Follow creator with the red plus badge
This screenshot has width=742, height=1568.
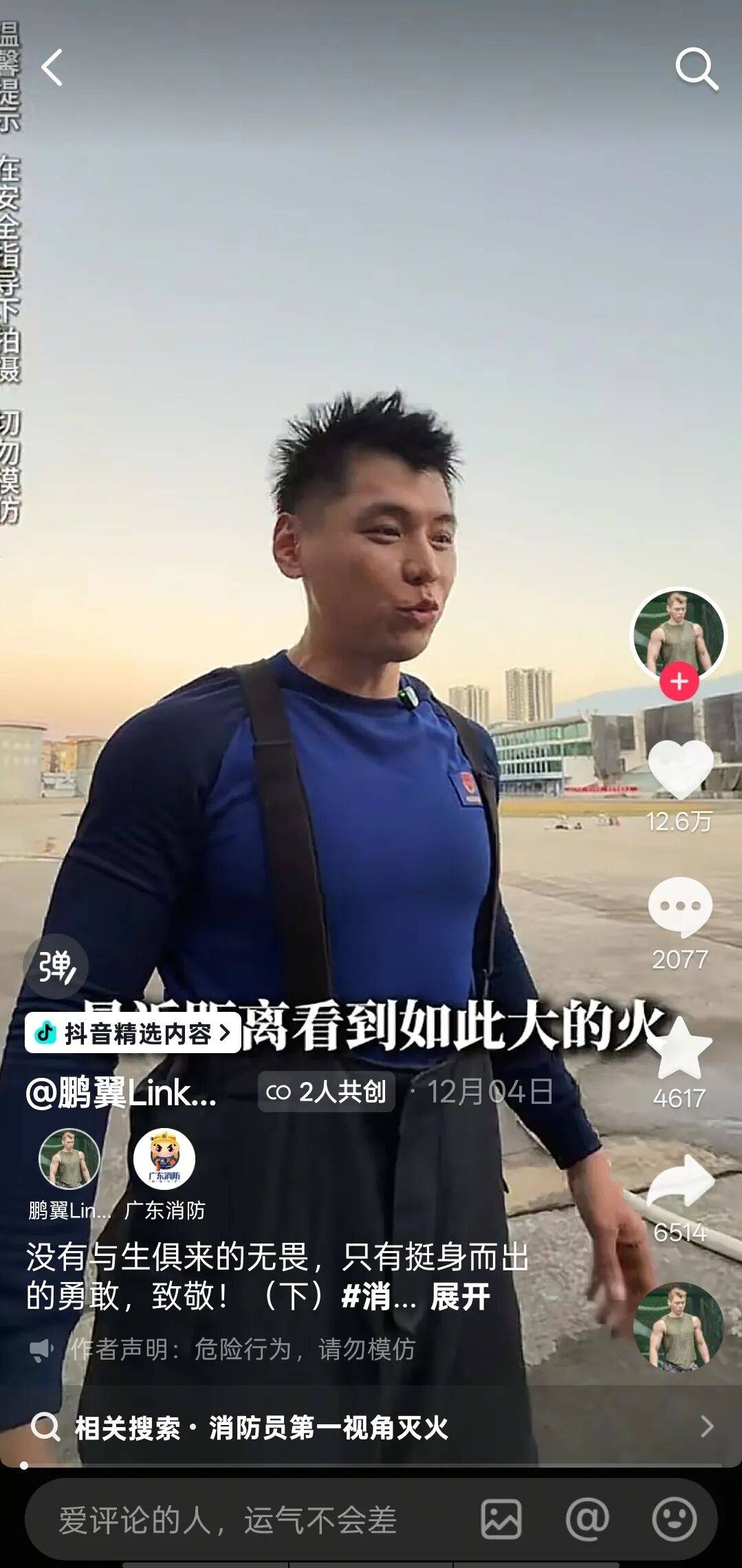(679, 681)
